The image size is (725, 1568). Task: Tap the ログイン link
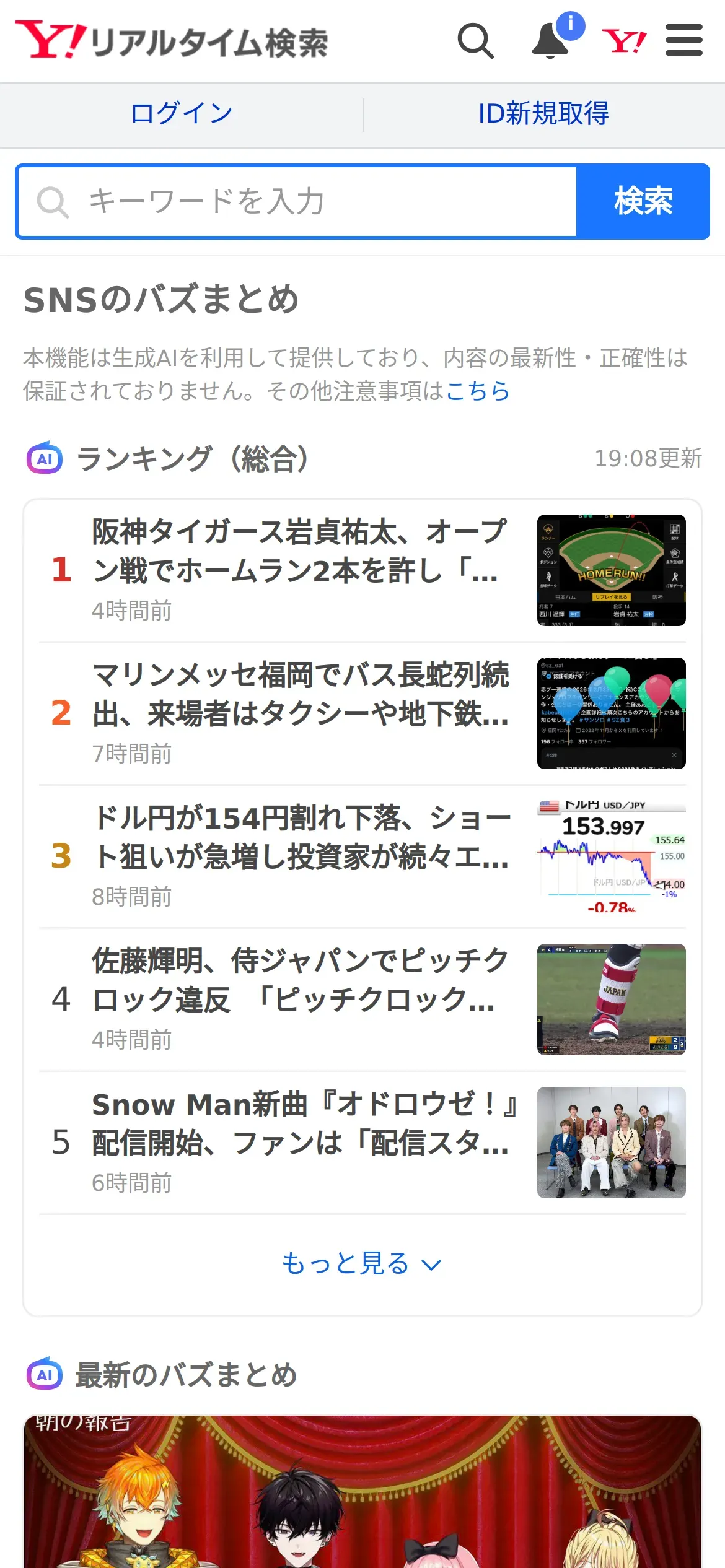coord(181,114)
